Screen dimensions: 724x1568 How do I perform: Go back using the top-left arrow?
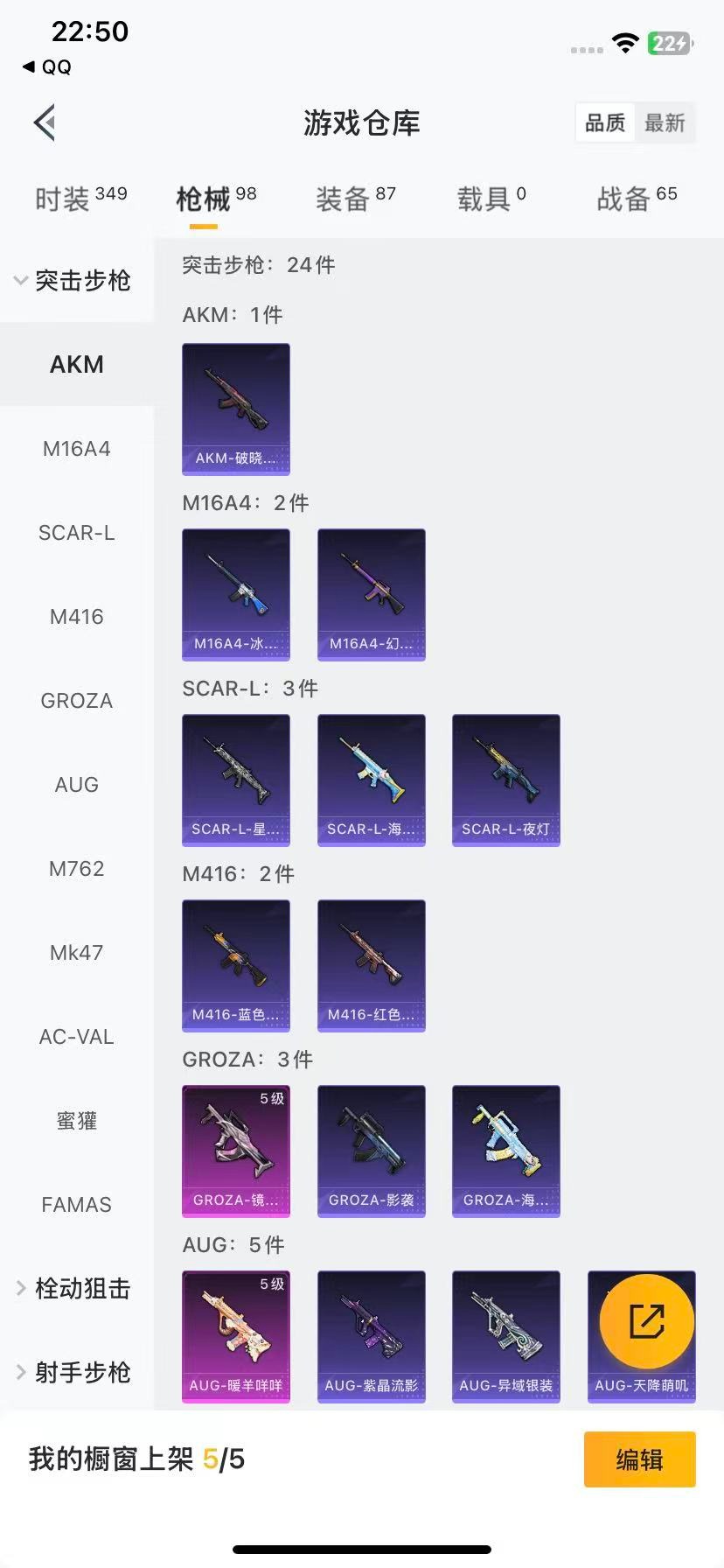click(45, 122)
